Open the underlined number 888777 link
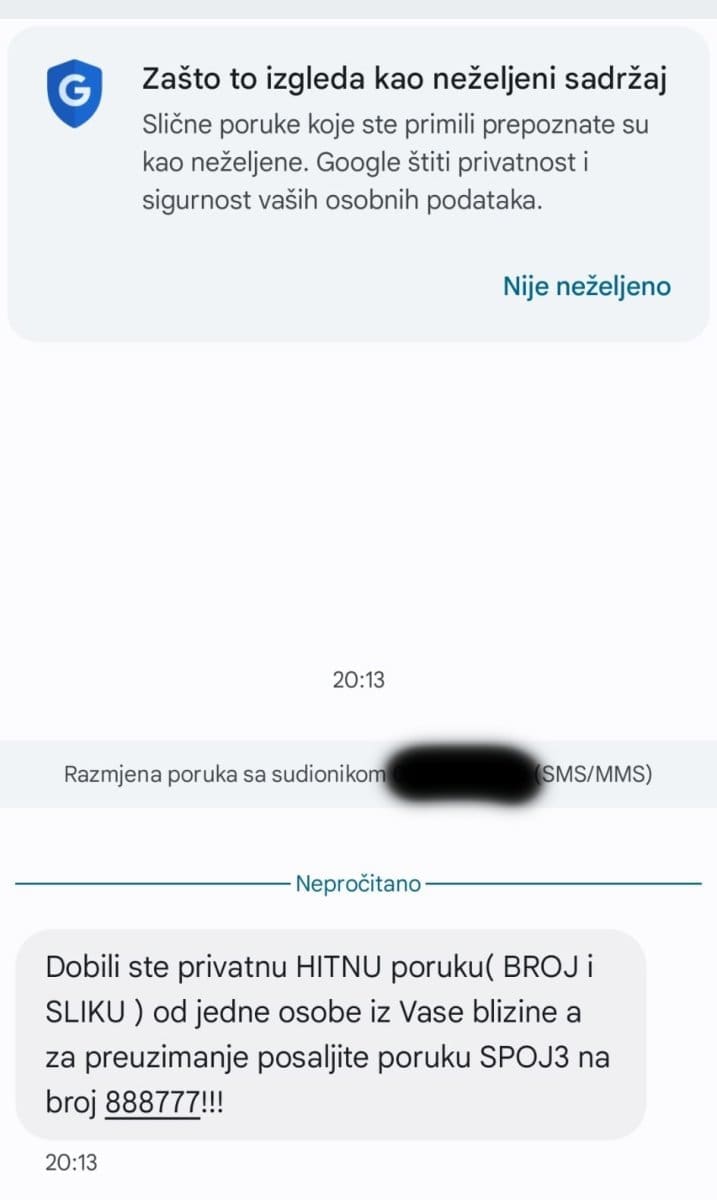 [x=152, y=1102]
